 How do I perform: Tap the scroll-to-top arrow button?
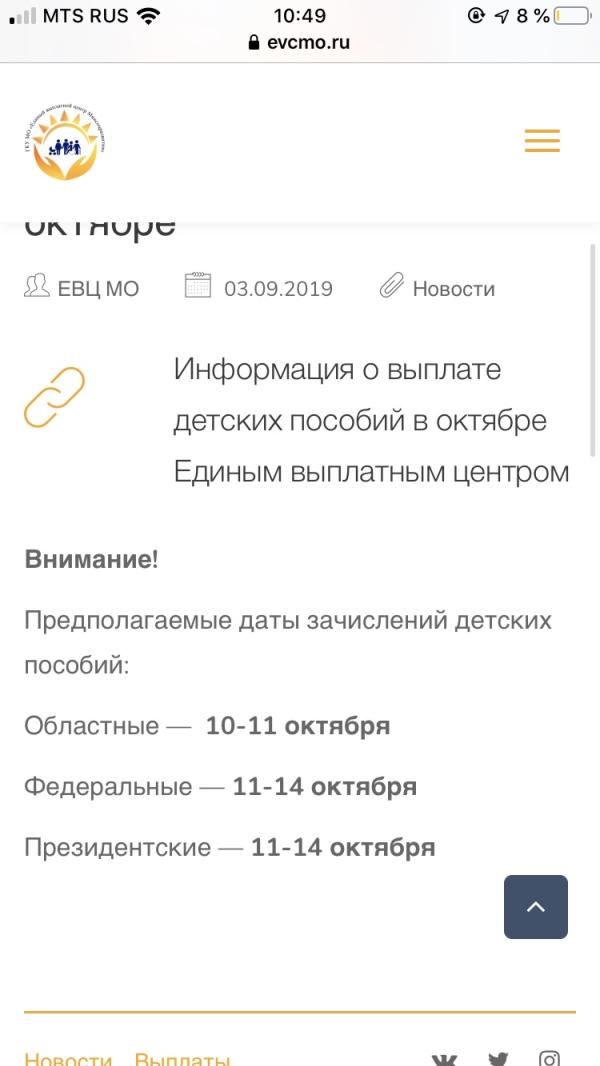pos(536,907)
